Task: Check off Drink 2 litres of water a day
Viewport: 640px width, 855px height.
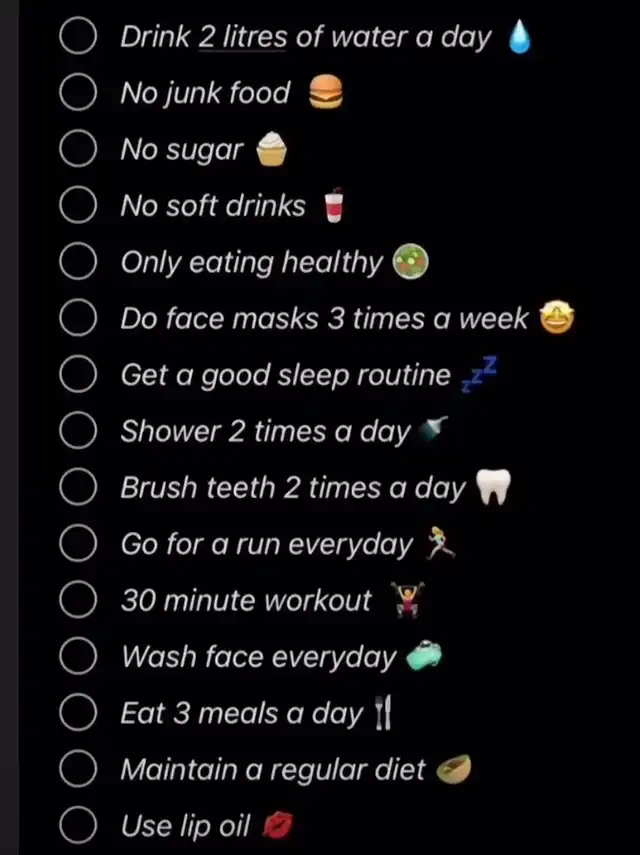Action: point(78,38)
